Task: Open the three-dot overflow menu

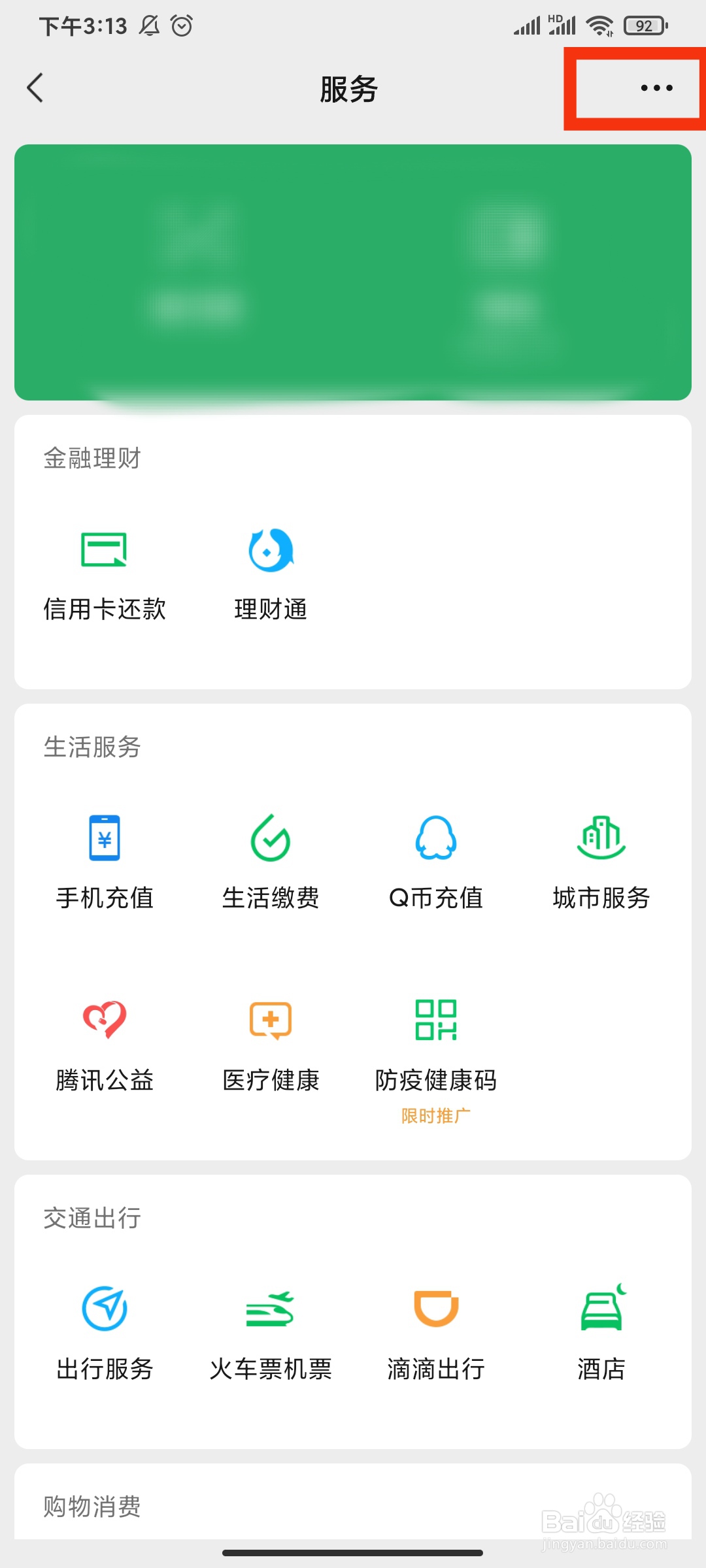Action: coord(656,88)
